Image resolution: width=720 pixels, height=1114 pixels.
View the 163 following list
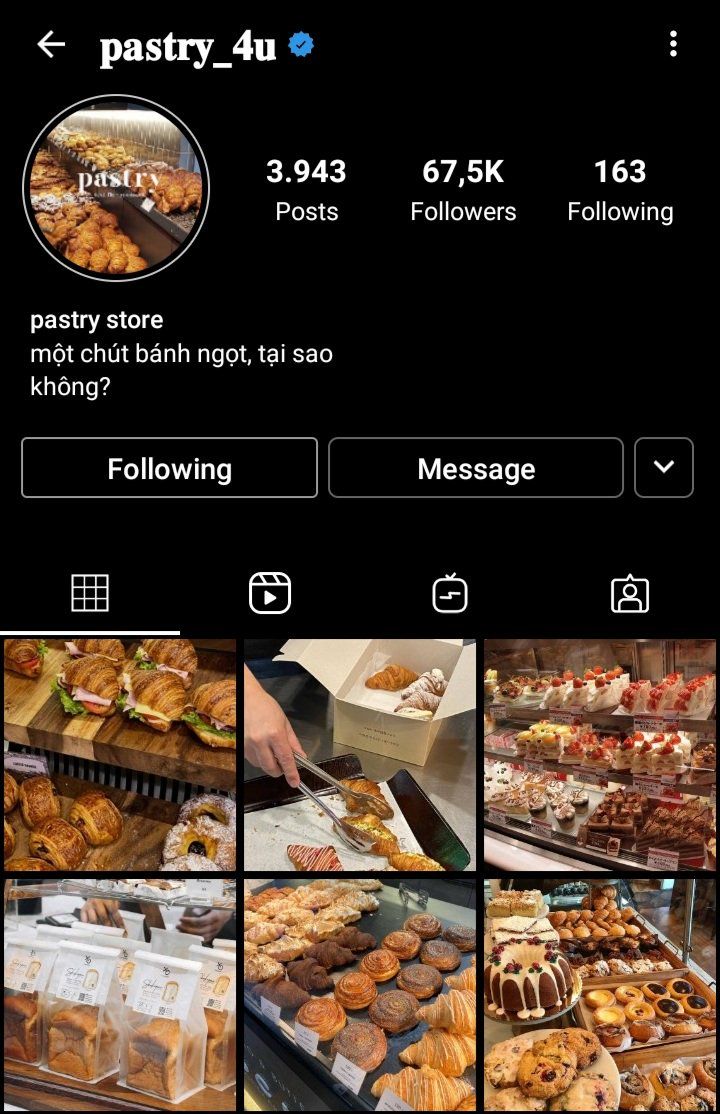click(x=620, y=189)
